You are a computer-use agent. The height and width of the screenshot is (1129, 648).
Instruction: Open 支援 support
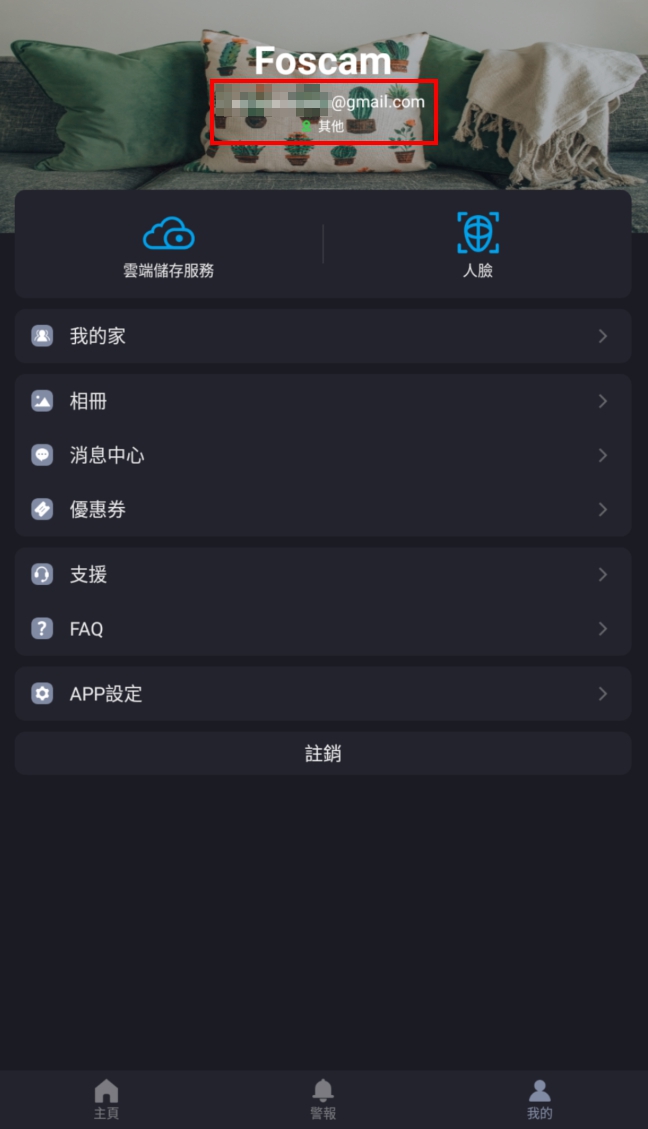[x=323, y=575]
